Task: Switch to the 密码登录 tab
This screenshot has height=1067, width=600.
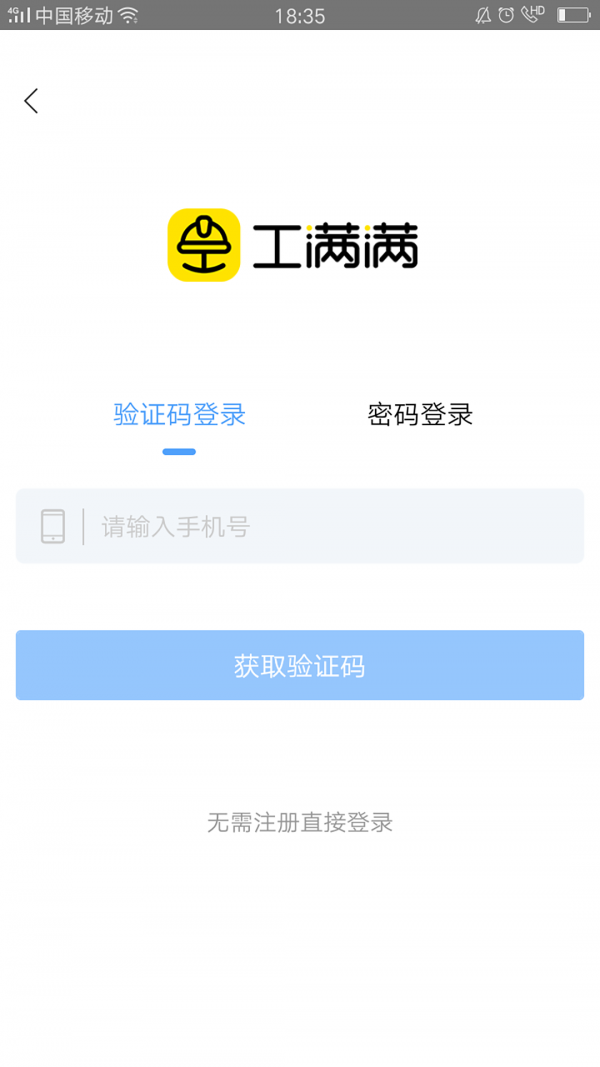Action: (420, 414)
